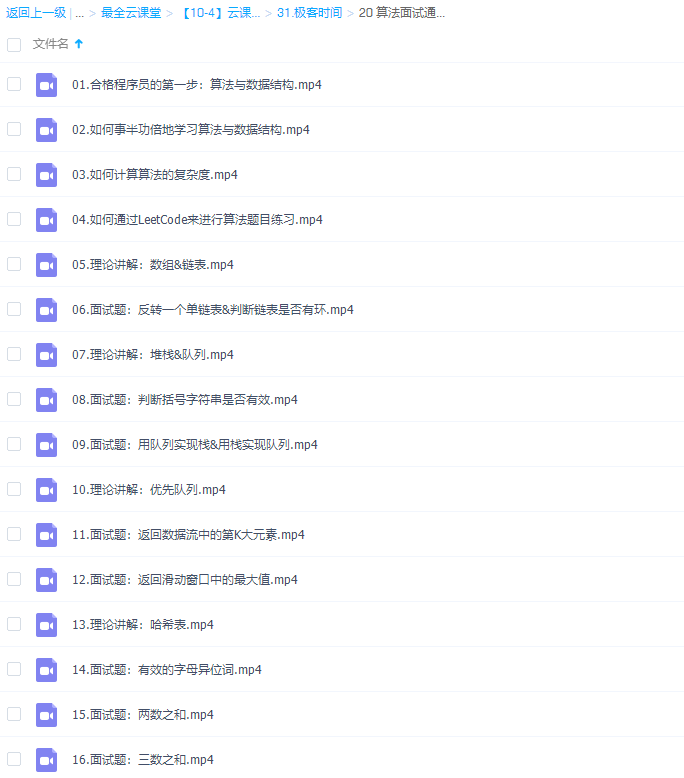The width and height of the screenshot is (684, 778).
Task: Open 04.如何通过LeetCode来进行算法题目练习.mp4
Action: tap(197, 220)
